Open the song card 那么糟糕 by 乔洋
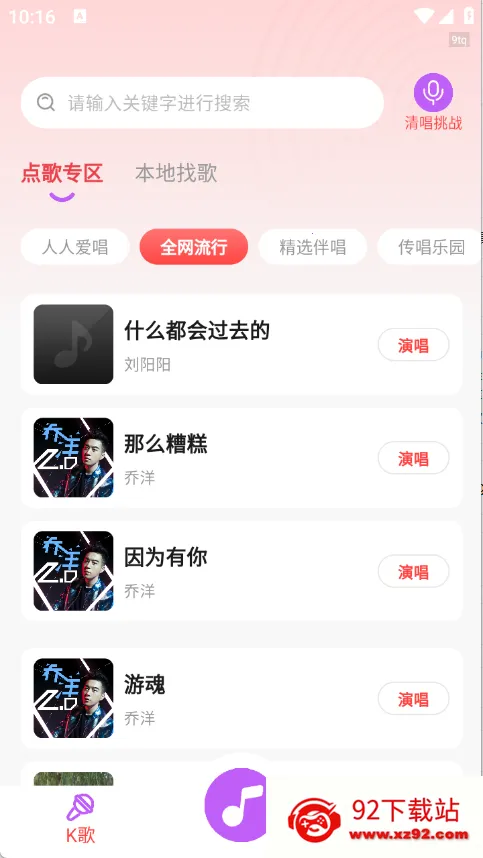 [x=242, y=458]
